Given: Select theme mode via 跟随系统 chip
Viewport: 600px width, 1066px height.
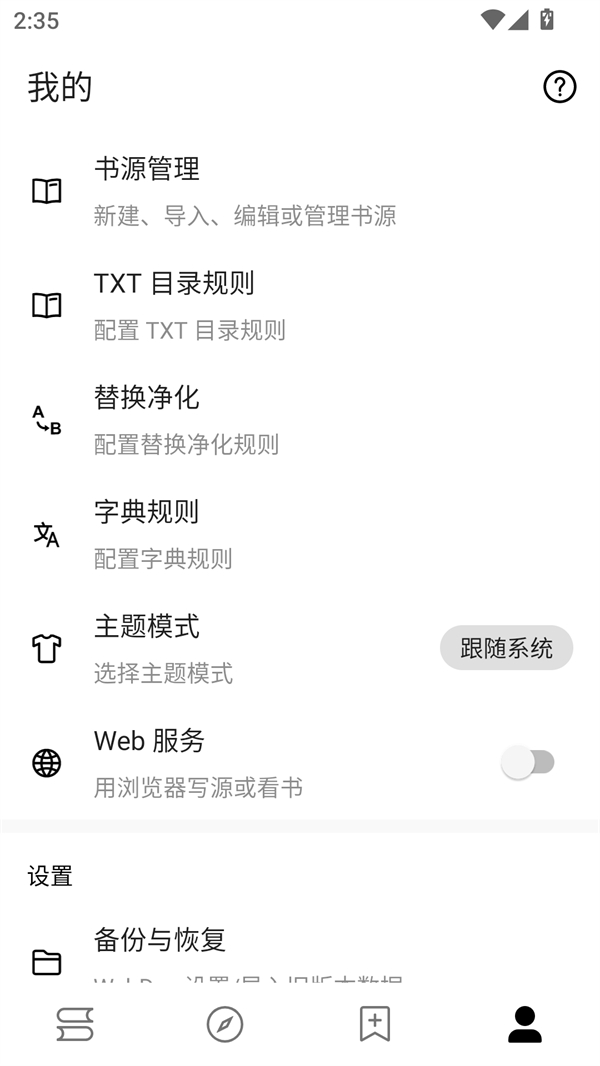Looking at the screenshot, I should point(506,648).
